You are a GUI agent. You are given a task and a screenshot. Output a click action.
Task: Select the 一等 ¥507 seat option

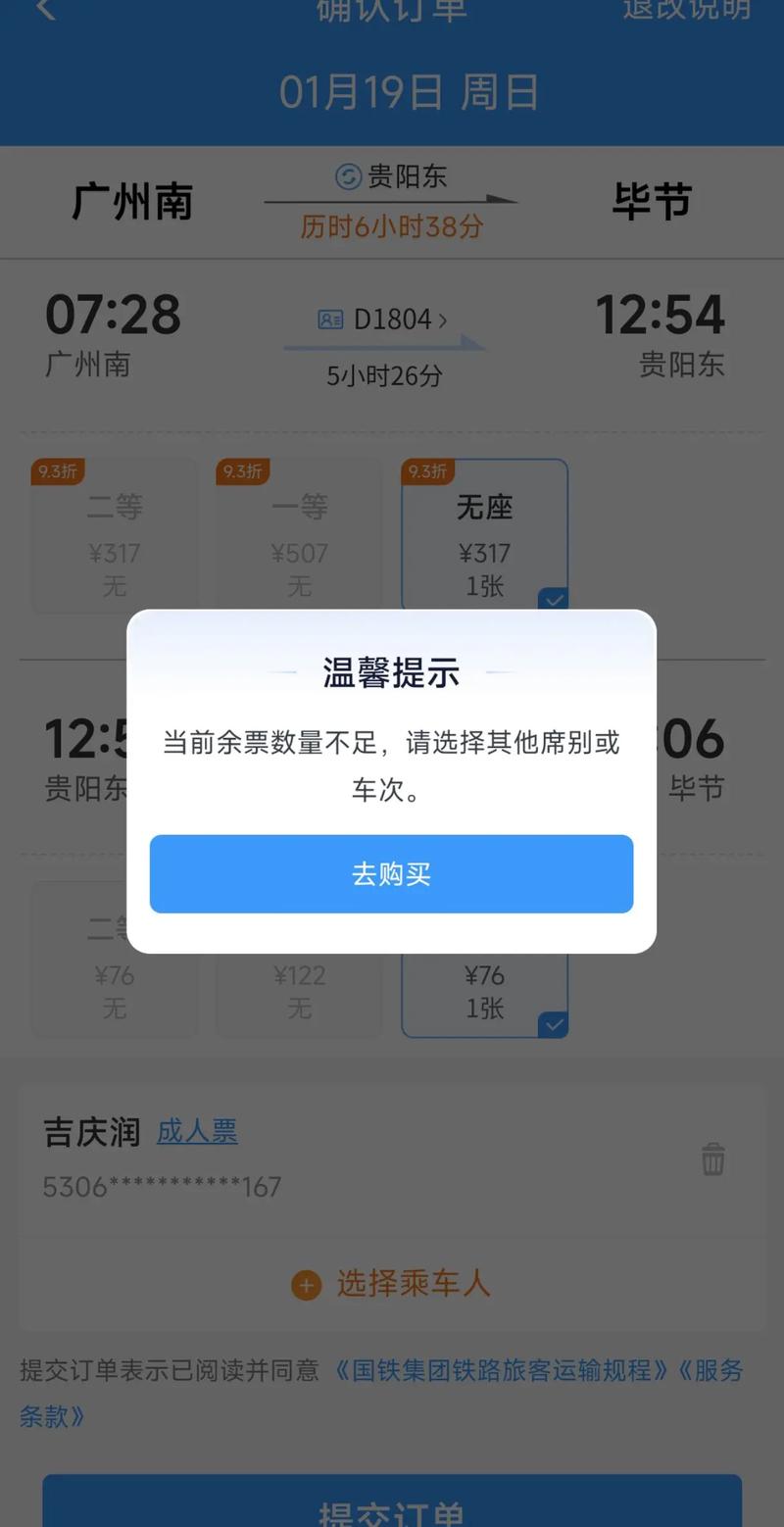pos(298,534)
